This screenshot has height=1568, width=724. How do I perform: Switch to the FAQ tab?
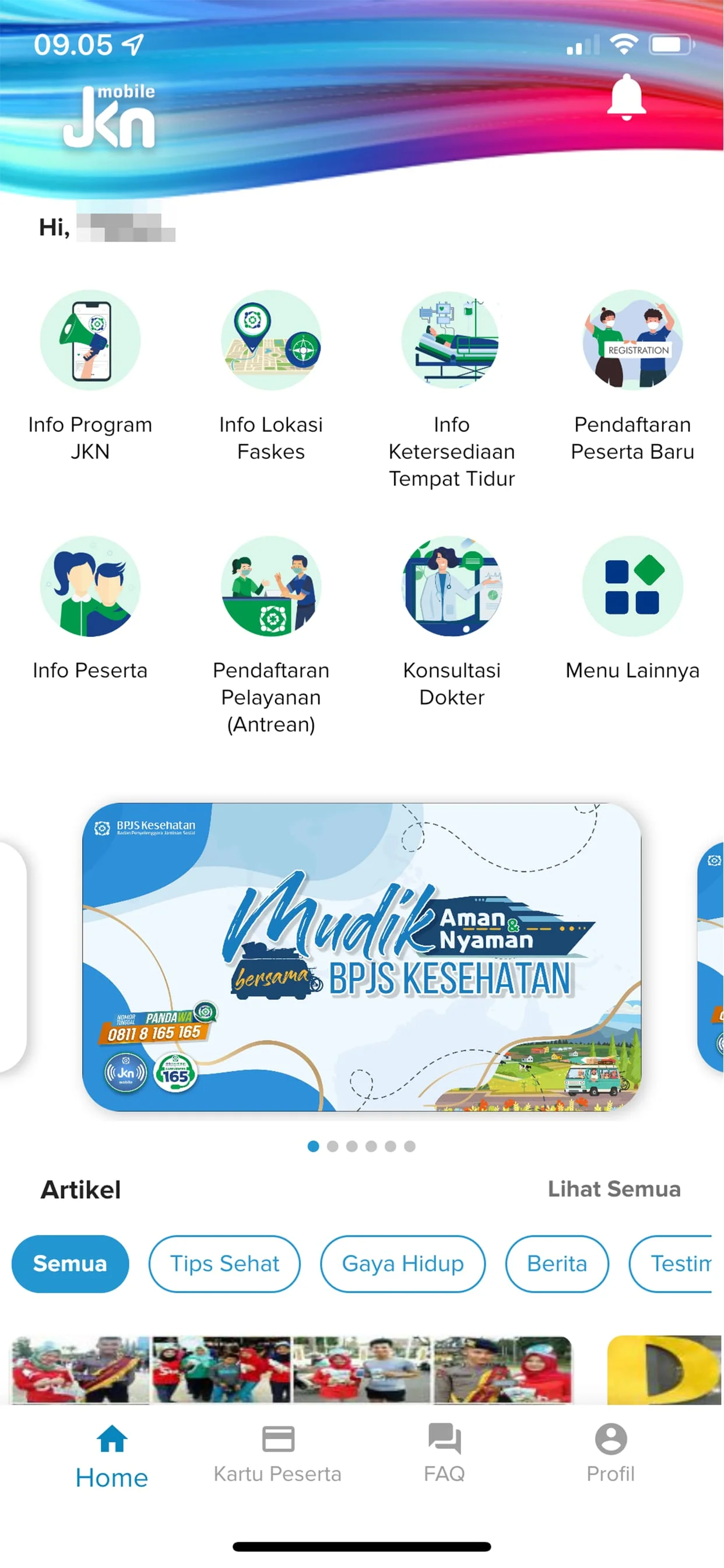pyautogui.click(x=444, y=1455)
